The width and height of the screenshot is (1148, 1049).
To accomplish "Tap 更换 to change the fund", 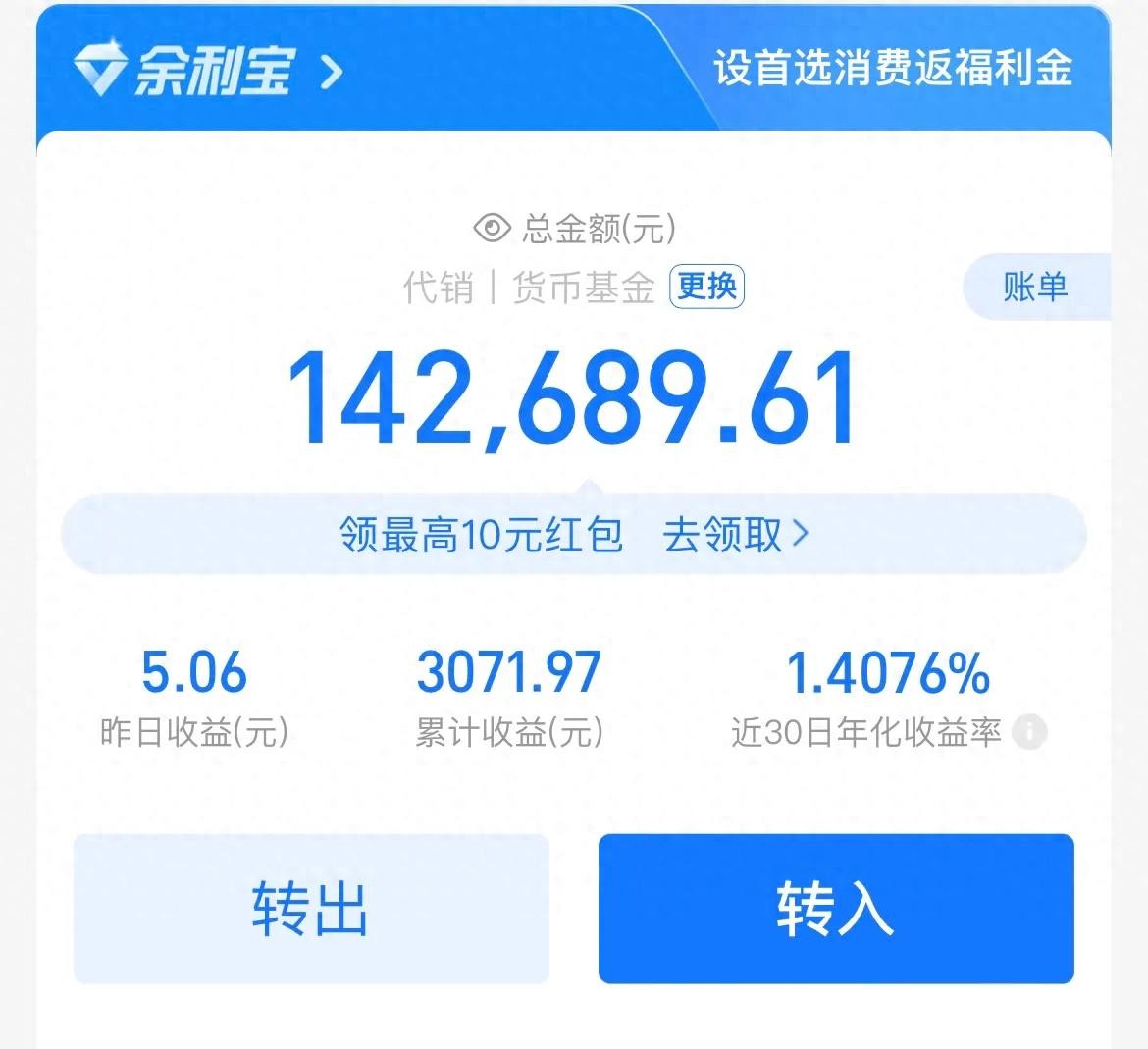I will [706, 287].
